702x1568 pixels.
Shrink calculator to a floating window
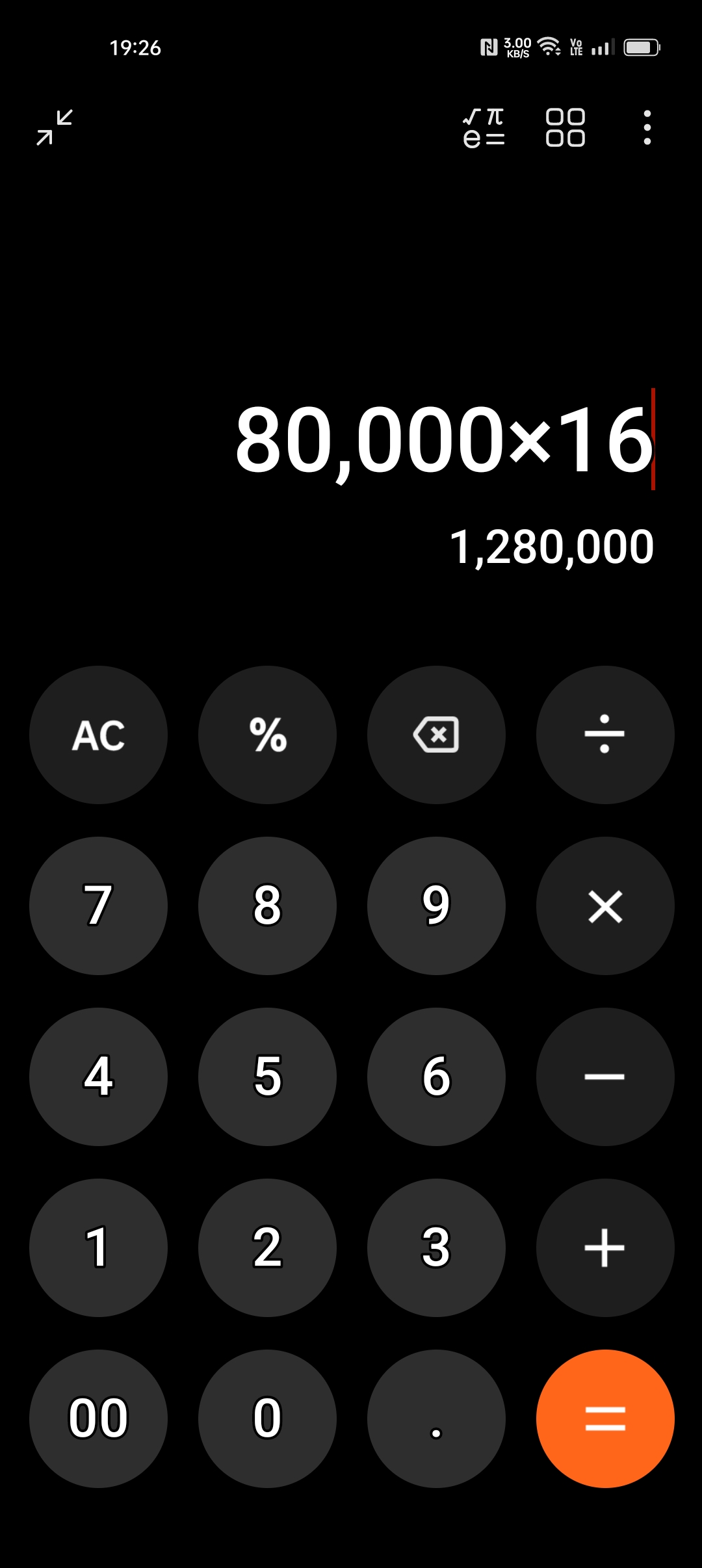(x=55, y=127)
